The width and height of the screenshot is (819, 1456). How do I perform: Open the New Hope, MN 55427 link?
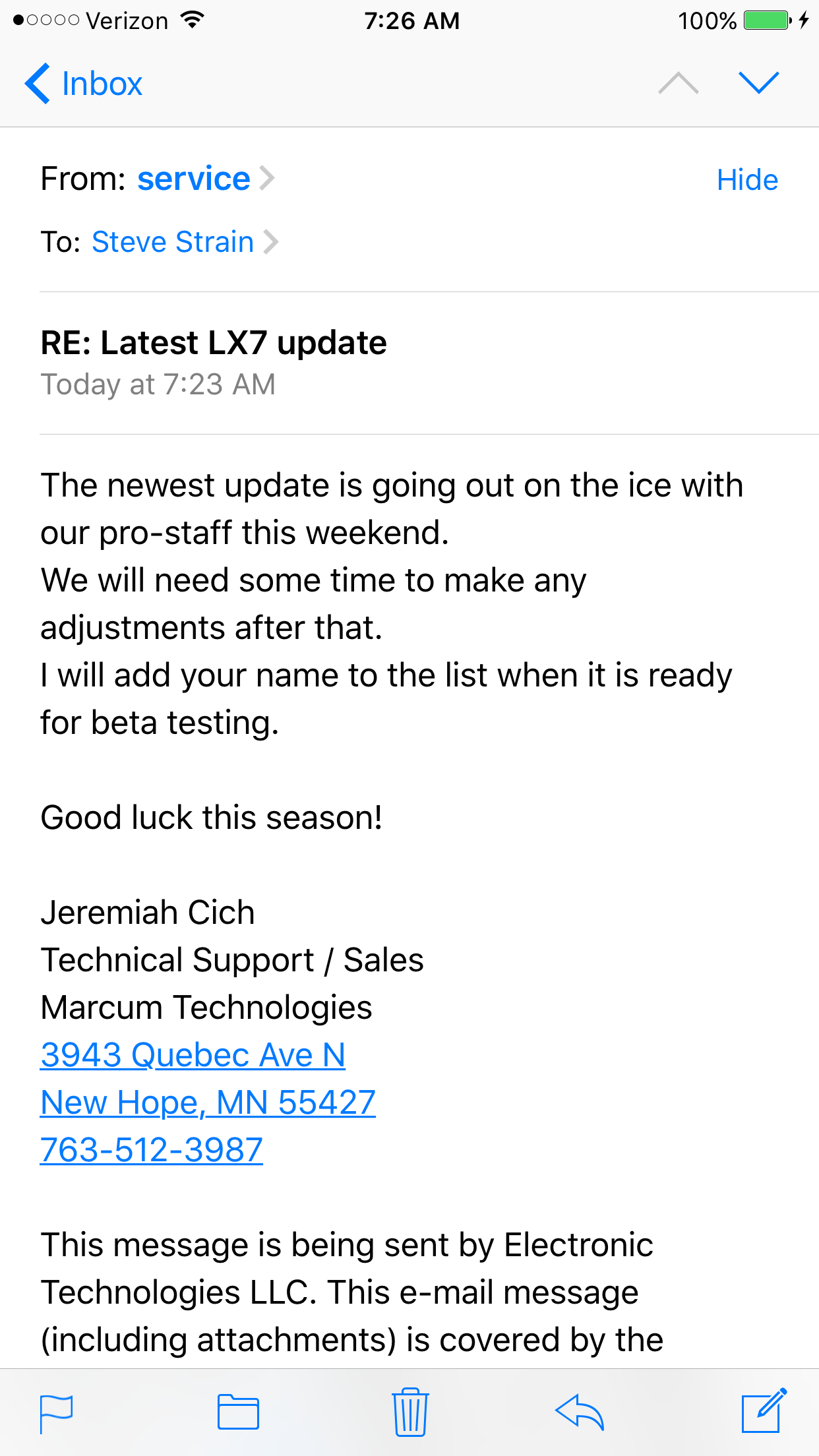click(x=208, y=1103)
